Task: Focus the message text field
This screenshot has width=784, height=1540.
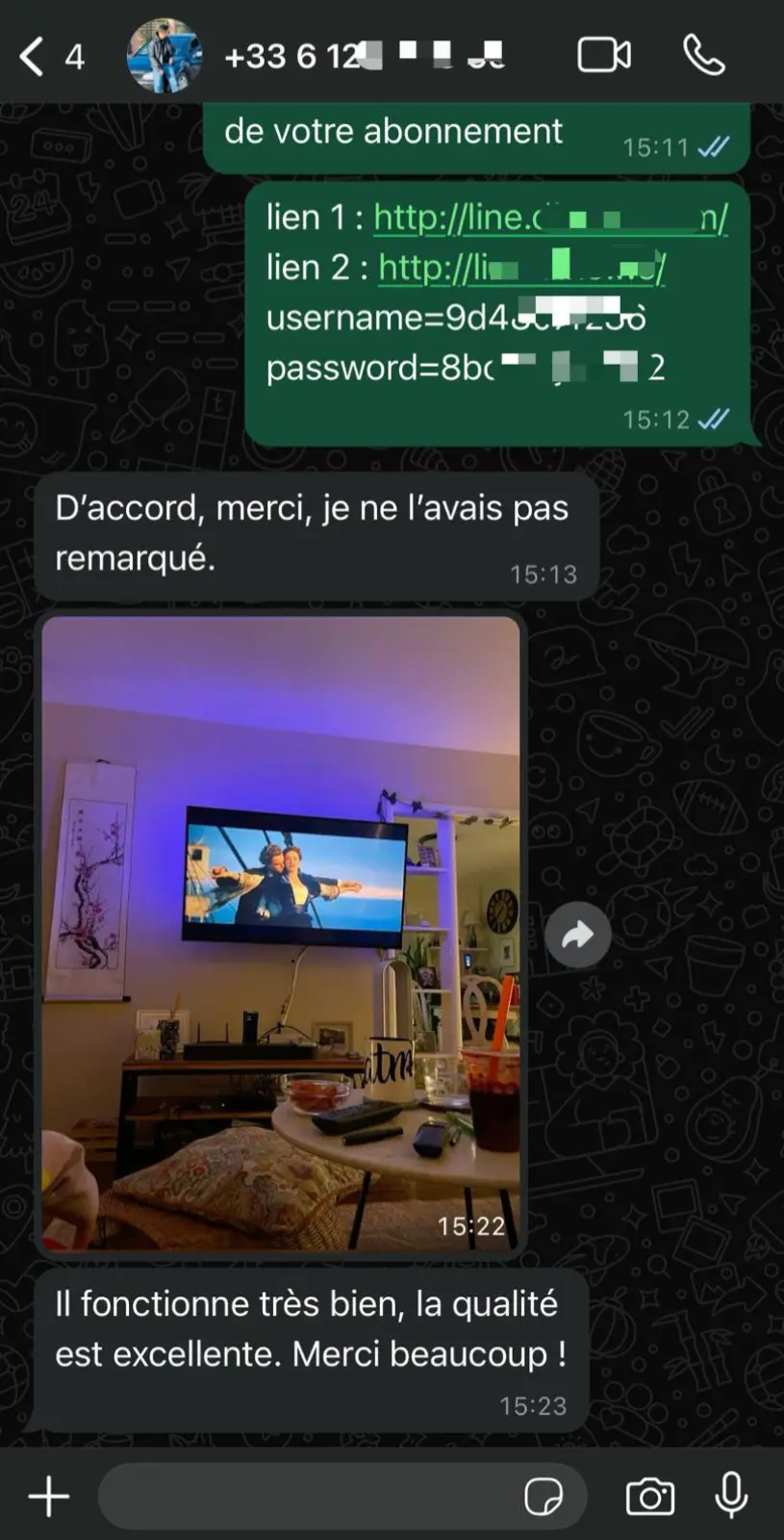Action: click(x=308, y=1497)
